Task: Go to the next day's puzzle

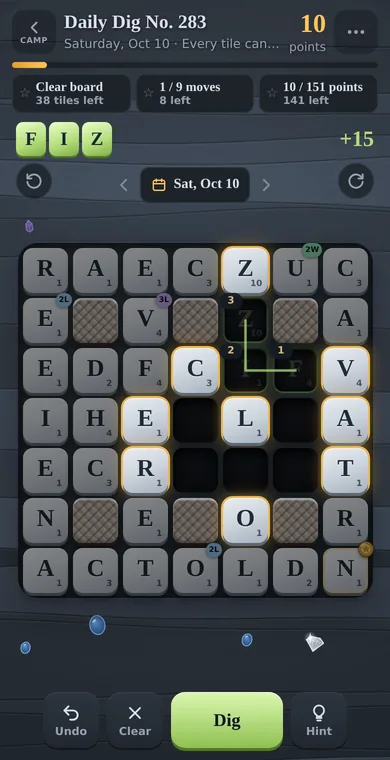Action: 266,185
